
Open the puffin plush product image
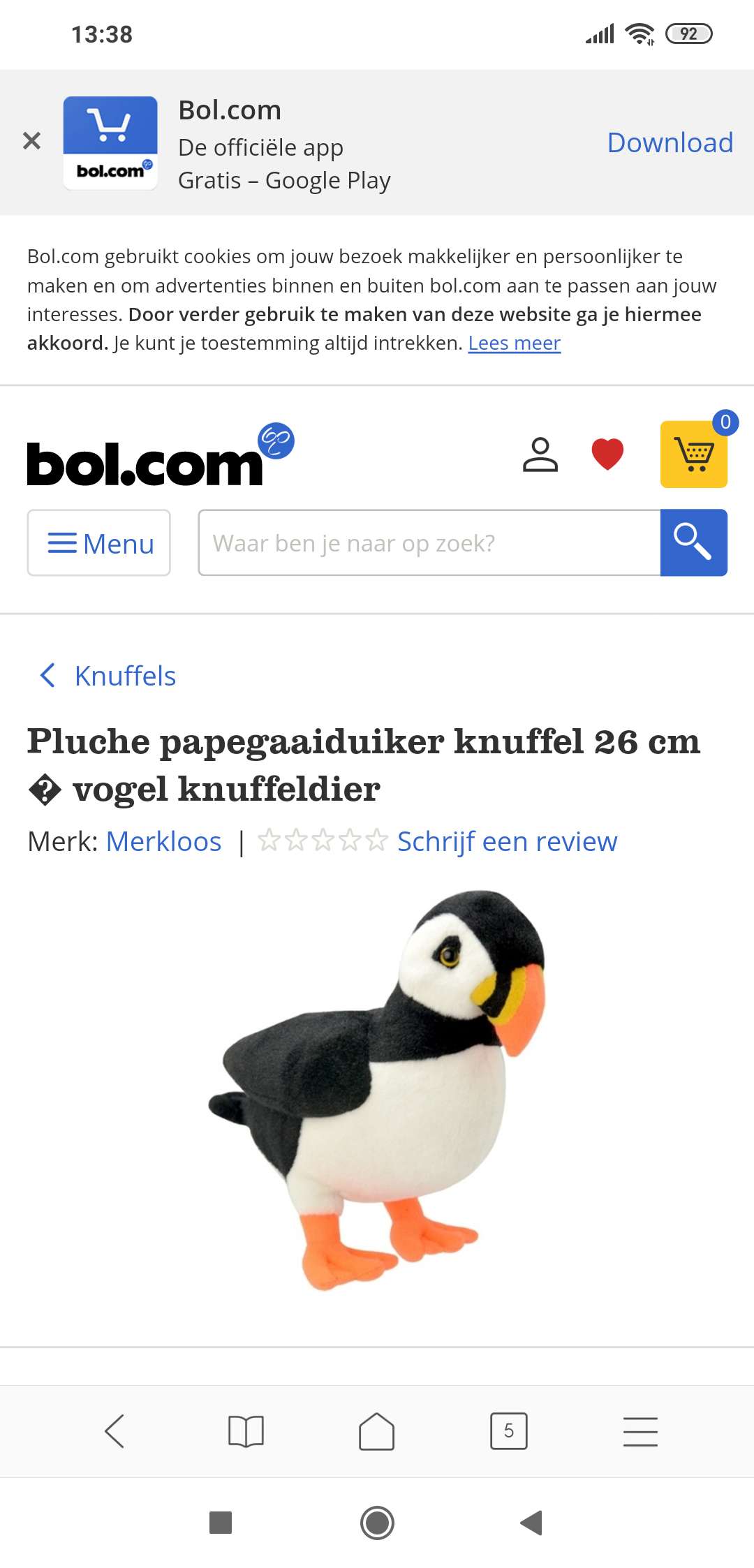[x=377, y=1089]
